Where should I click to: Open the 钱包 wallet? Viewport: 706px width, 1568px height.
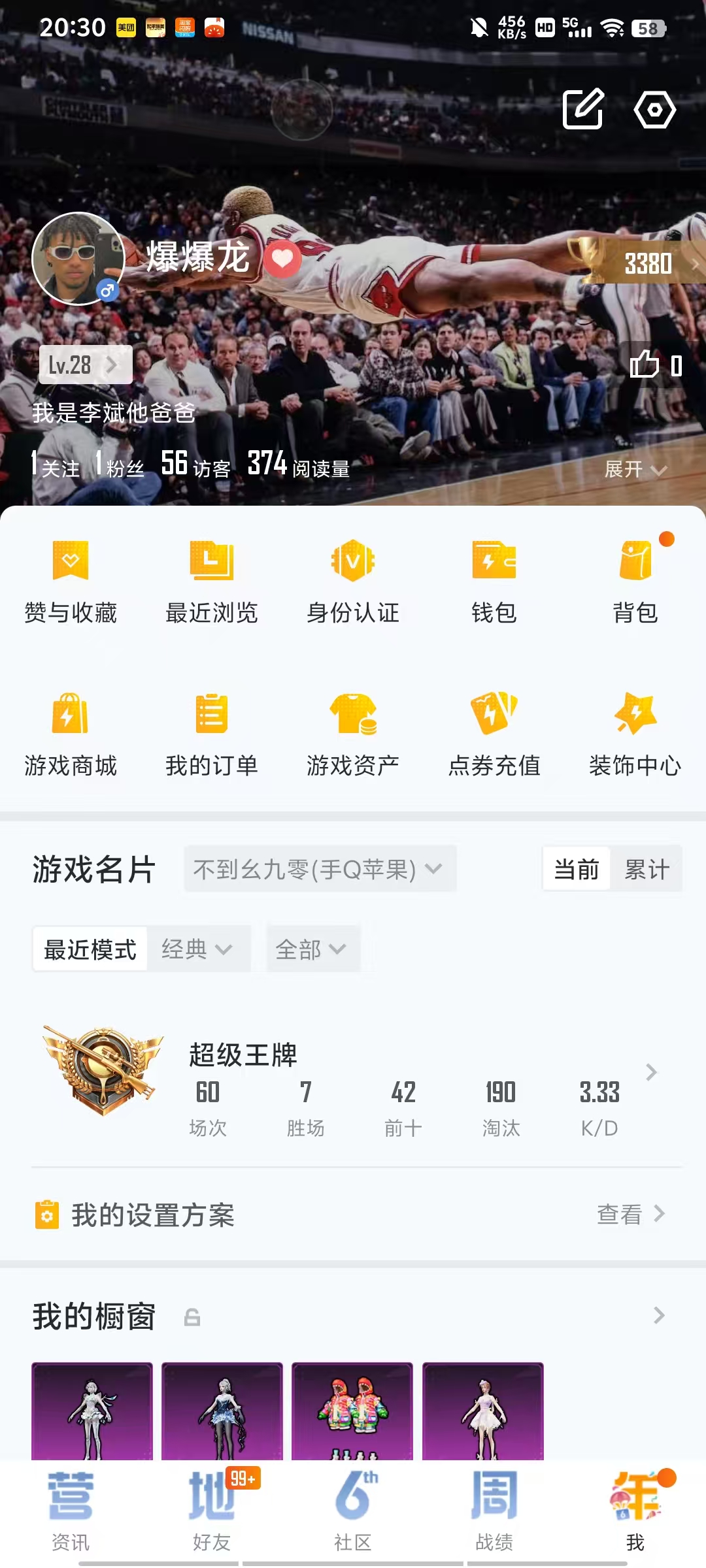click(495, 581)
